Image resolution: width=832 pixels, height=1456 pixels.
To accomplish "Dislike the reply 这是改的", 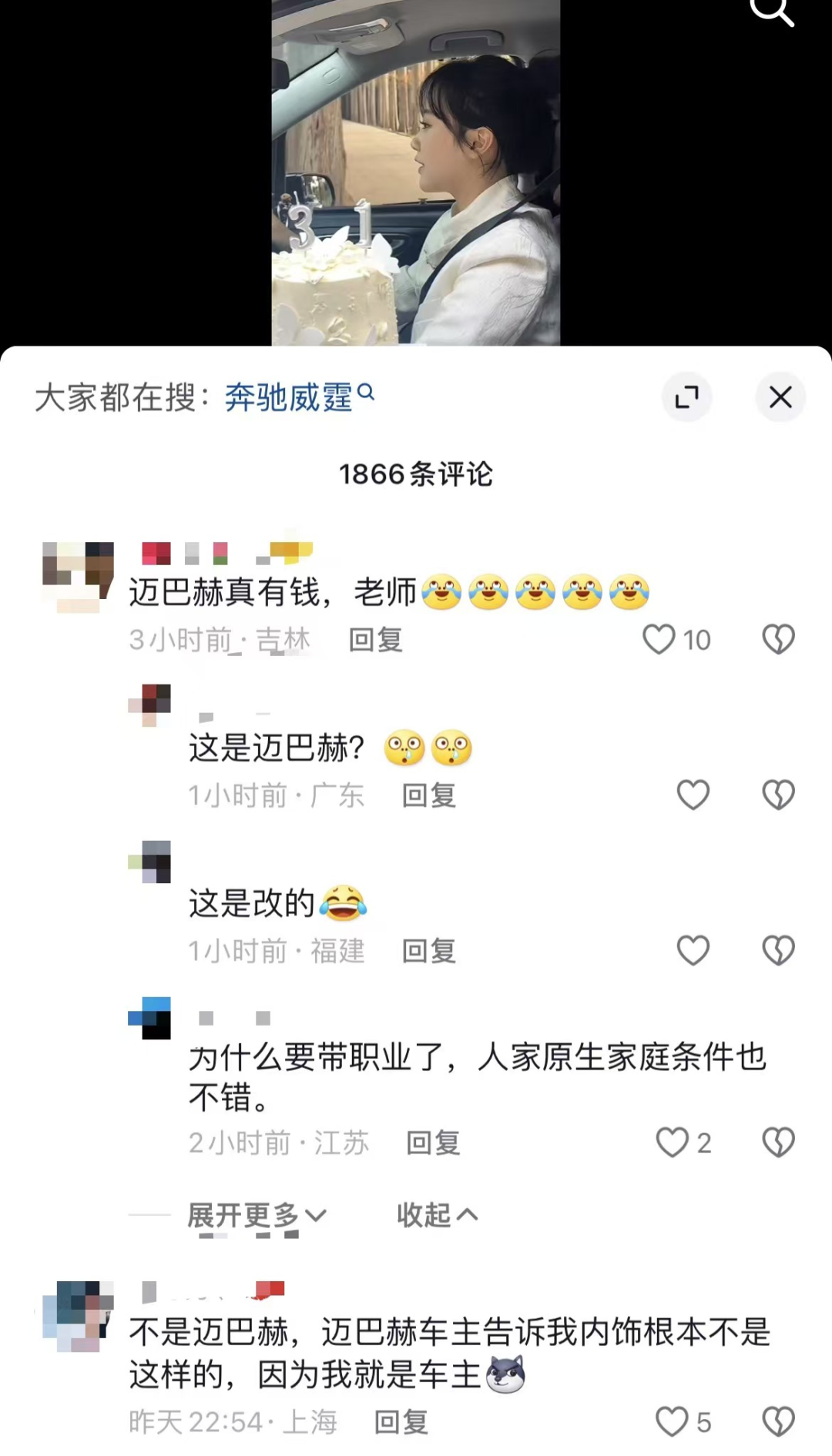I will pyautogui.click(x=778, y=950).
